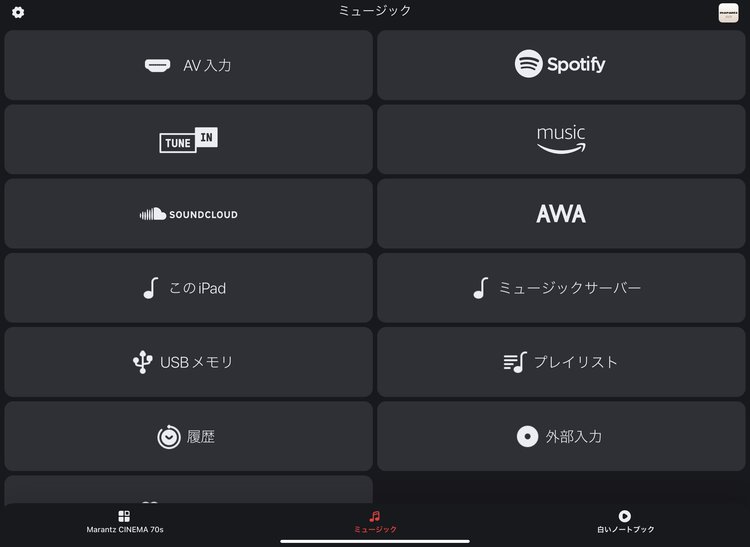Select 外部入力
750x547 pixels.
pos(560,437)
